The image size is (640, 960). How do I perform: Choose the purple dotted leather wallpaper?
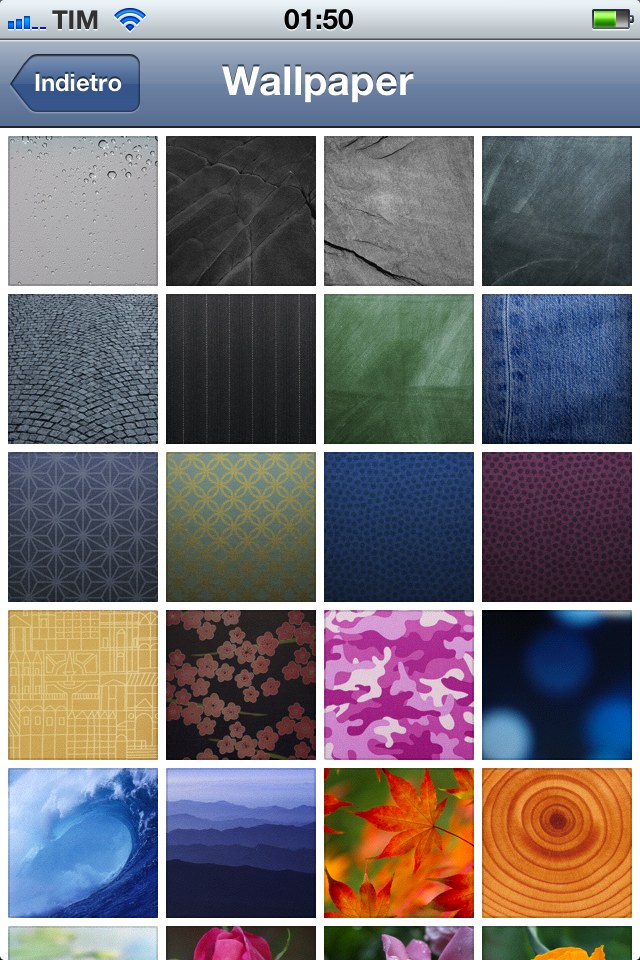pos(557,527)
